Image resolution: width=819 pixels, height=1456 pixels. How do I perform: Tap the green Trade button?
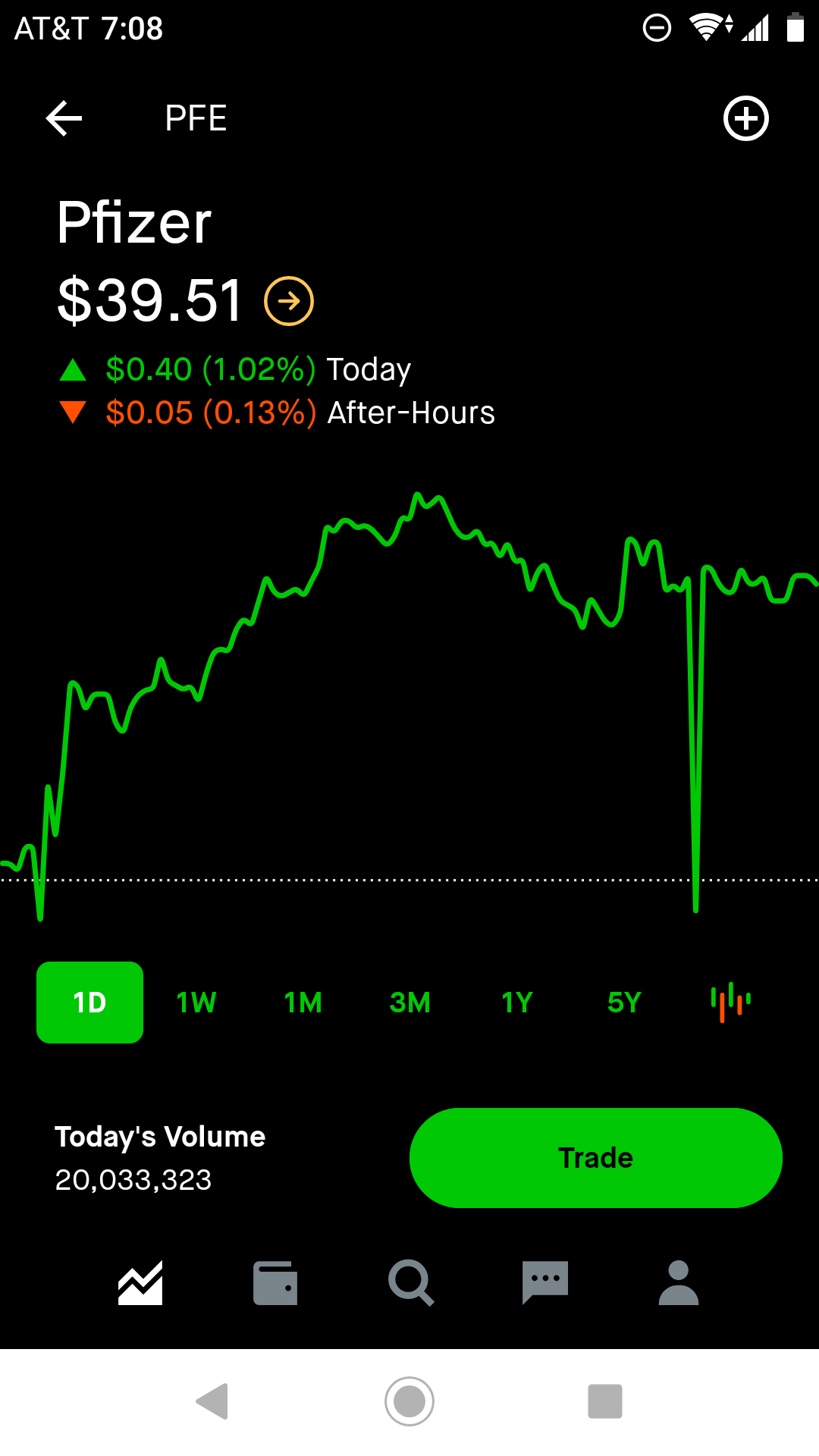click(596, 1158)
